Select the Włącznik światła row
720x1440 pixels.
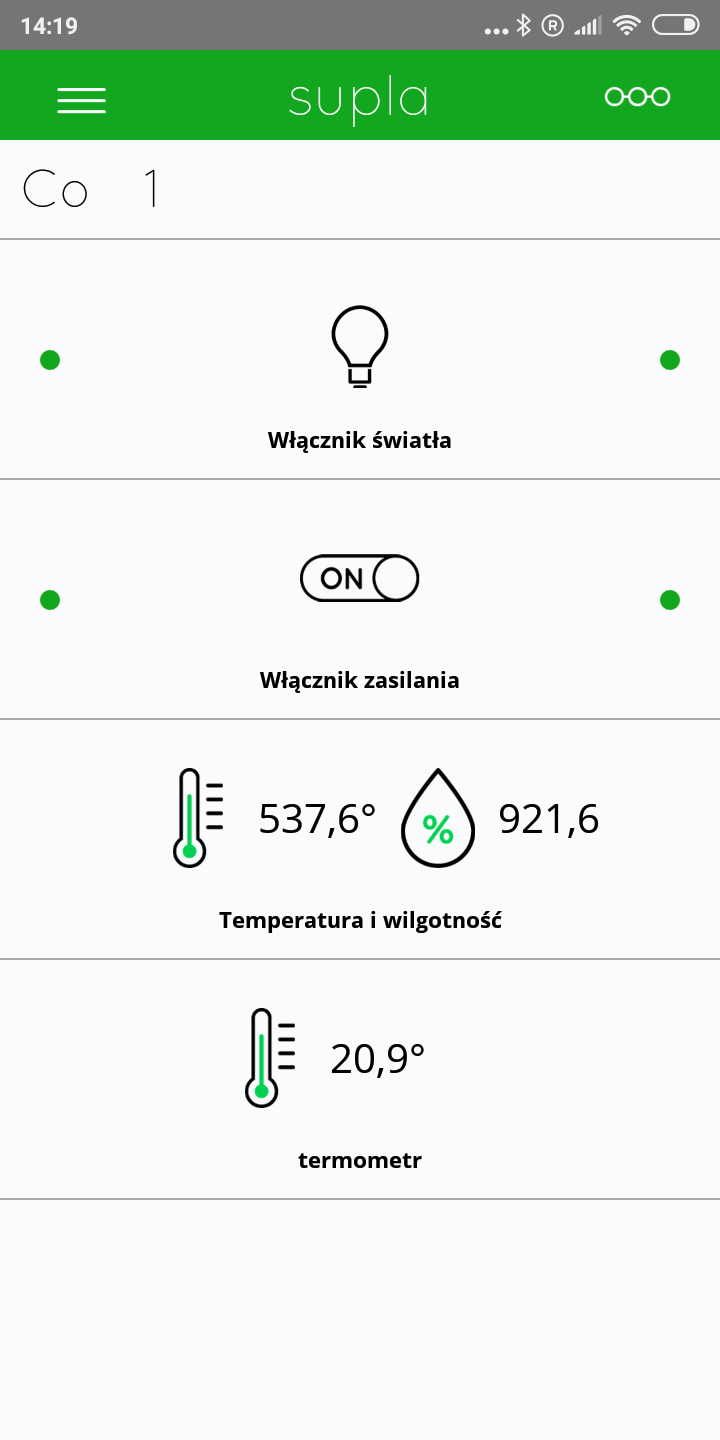(360, 360)
